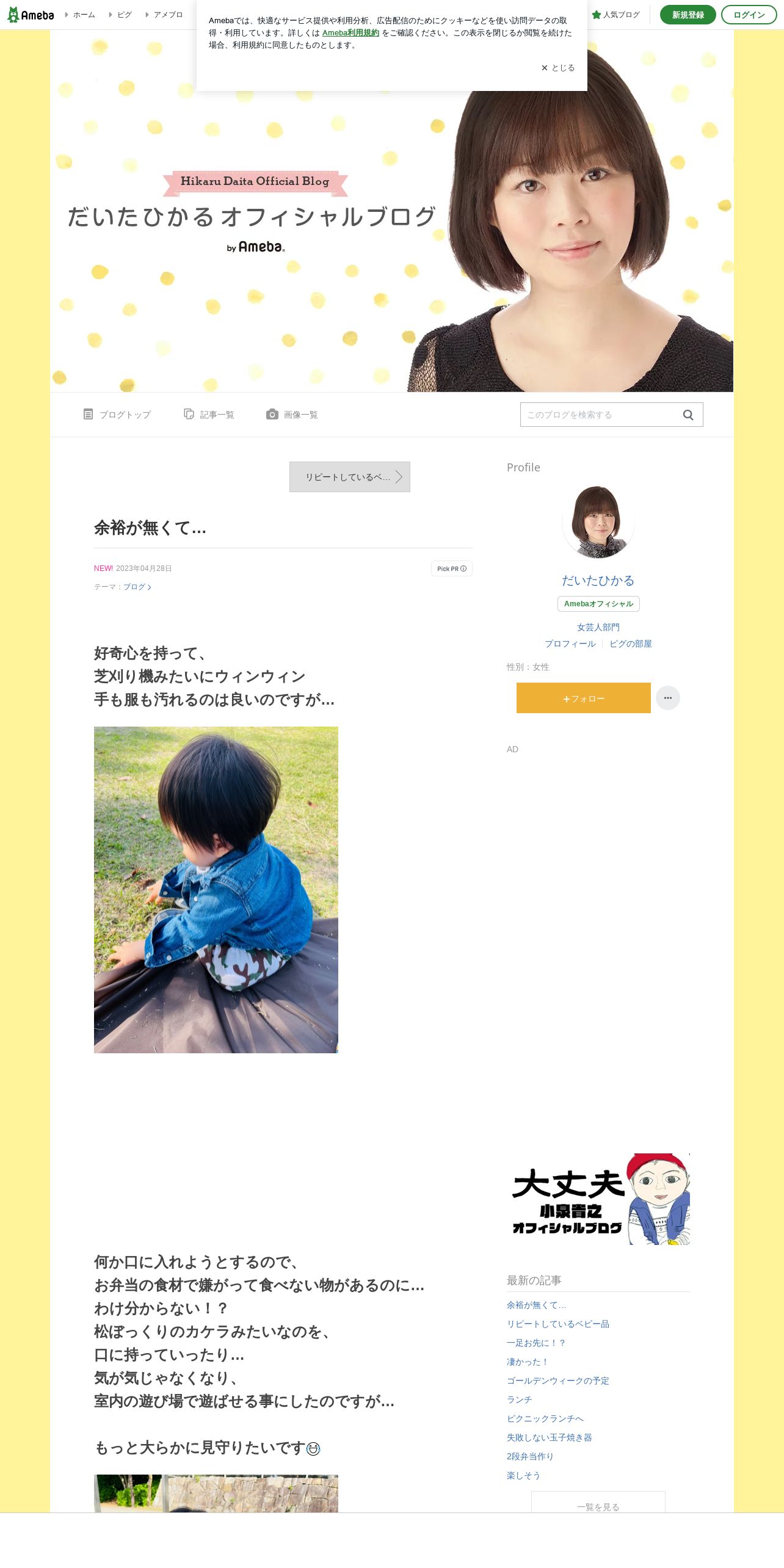Image resolution: width=784 pixels, height=1568 pixels.
Task: Open the 記事一覧 list
Action: coord(209,415)
